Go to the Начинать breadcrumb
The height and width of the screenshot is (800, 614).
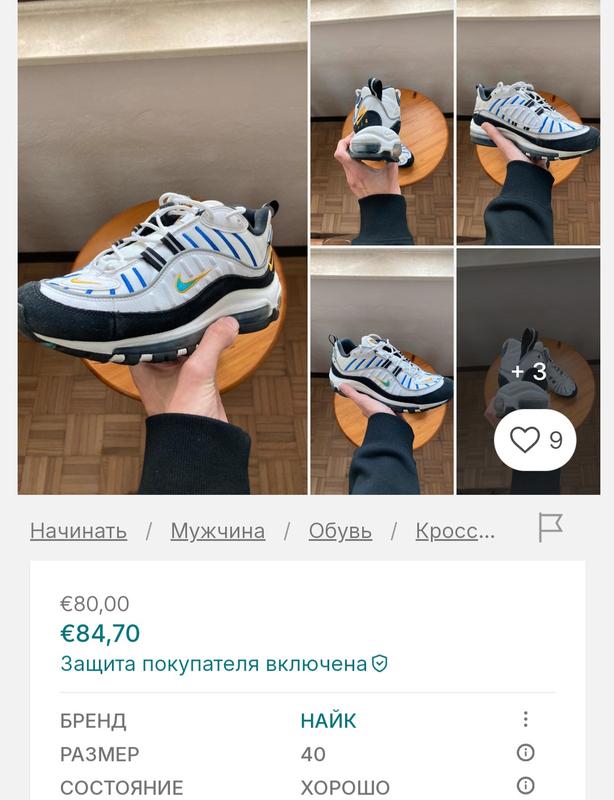(x=78, y=531)
